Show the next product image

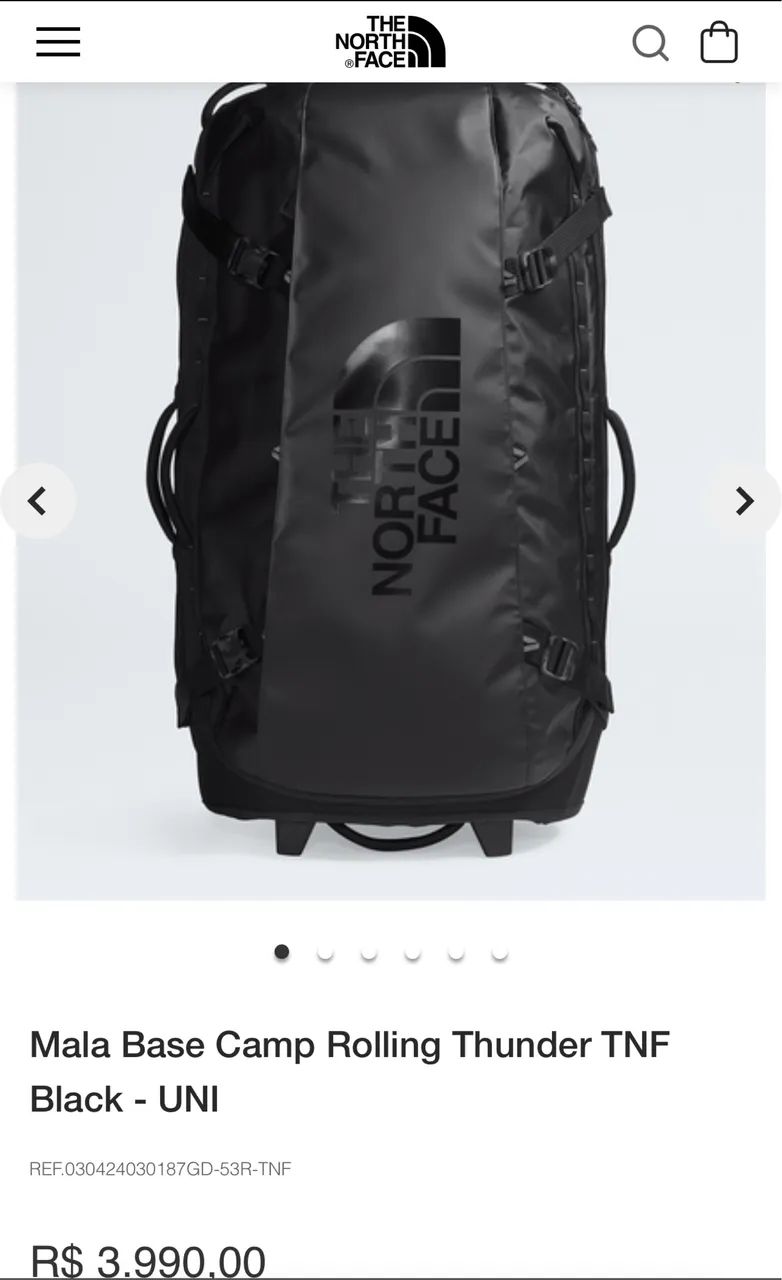pyautogui.click(x=744, y=501)
